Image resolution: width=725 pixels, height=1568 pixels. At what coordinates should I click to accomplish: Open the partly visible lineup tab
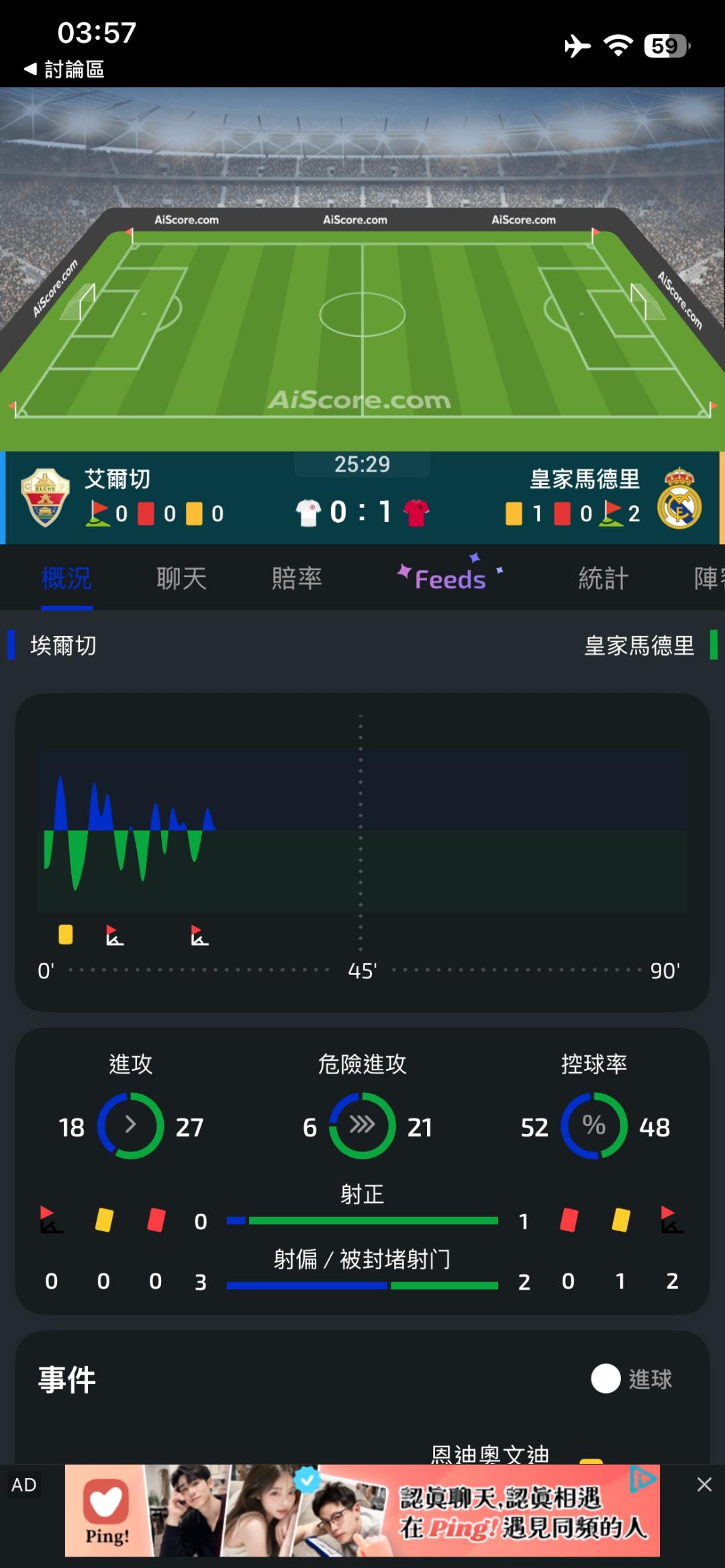709,578
